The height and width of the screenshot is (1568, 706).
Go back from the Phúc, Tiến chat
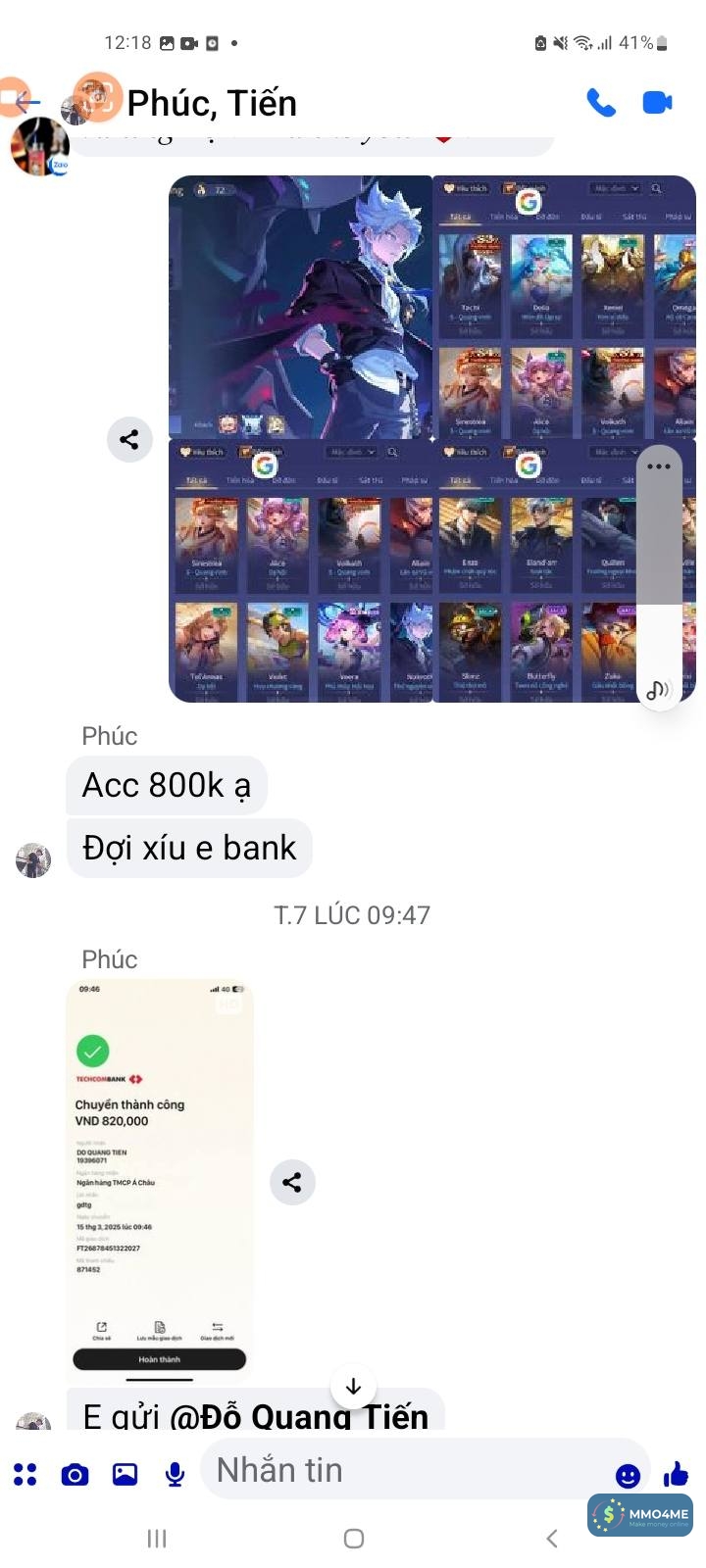tap(27, 102)
